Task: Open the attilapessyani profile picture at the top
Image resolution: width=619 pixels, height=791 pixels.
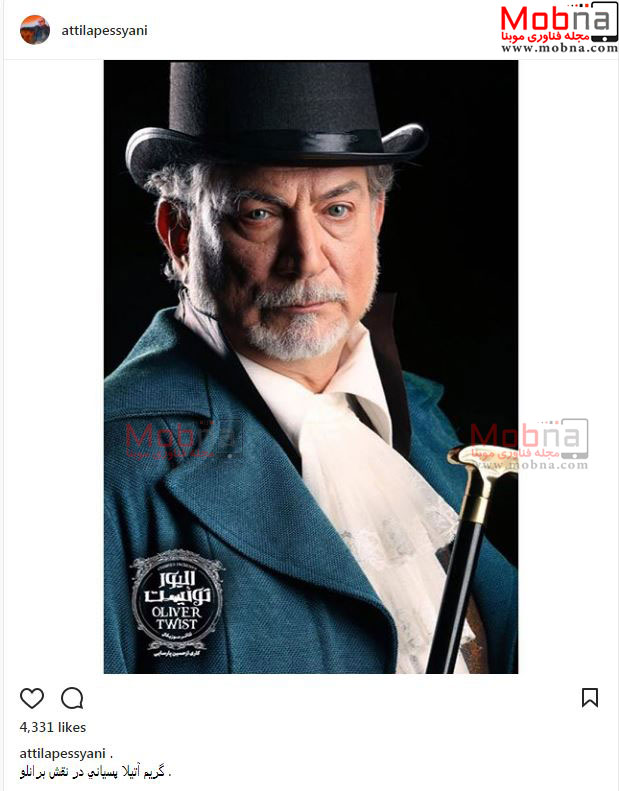Action: (34, 30)
